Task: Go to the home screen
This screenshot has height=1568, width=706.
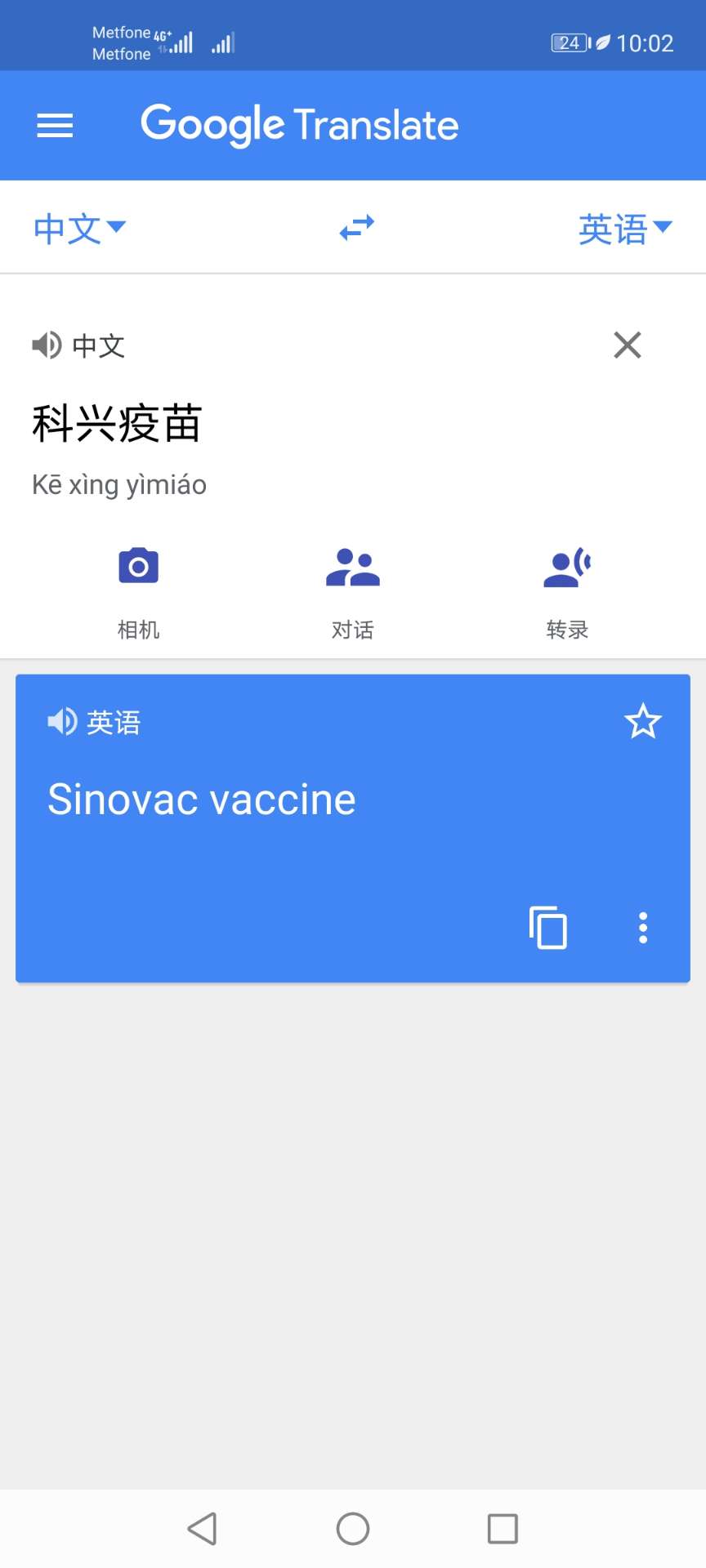Action: pyautogui.click(x=353, y=1528)
